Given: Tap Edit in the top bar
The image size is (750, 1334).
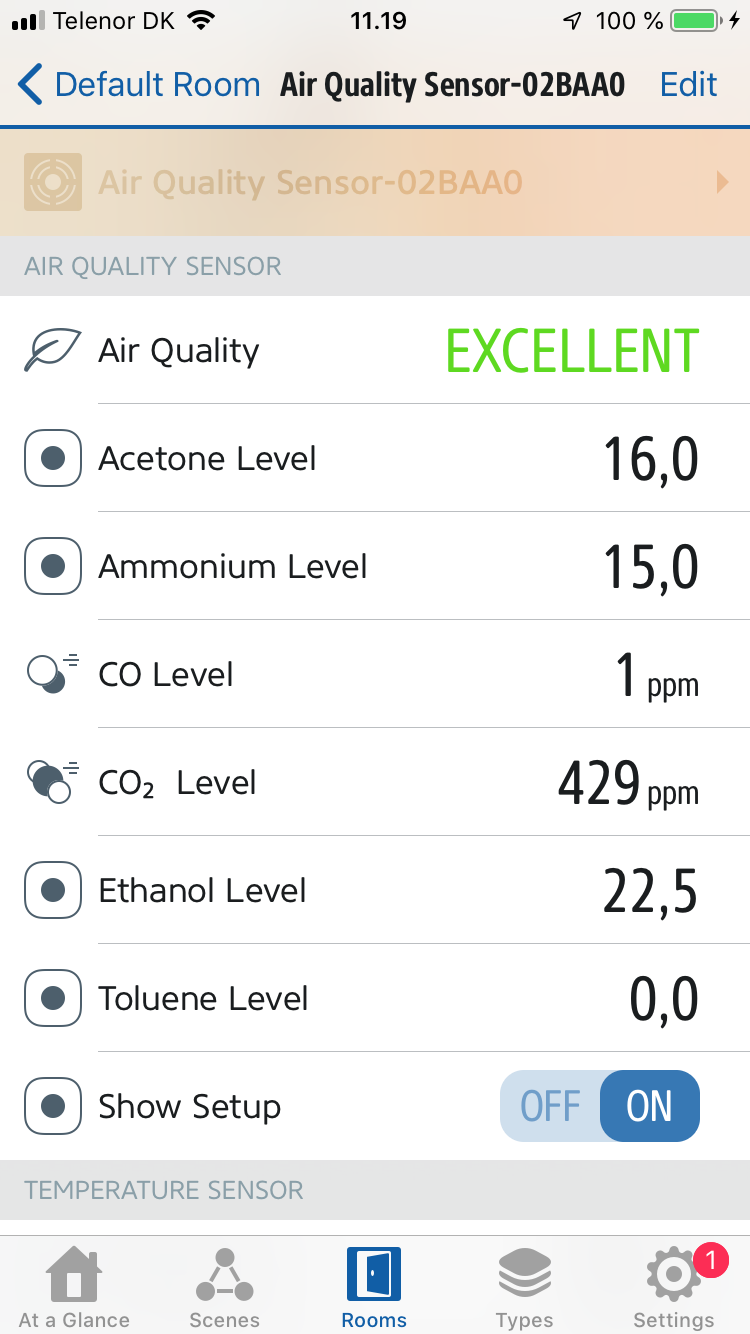Looking at the screenshot, I should click(688, 85).
